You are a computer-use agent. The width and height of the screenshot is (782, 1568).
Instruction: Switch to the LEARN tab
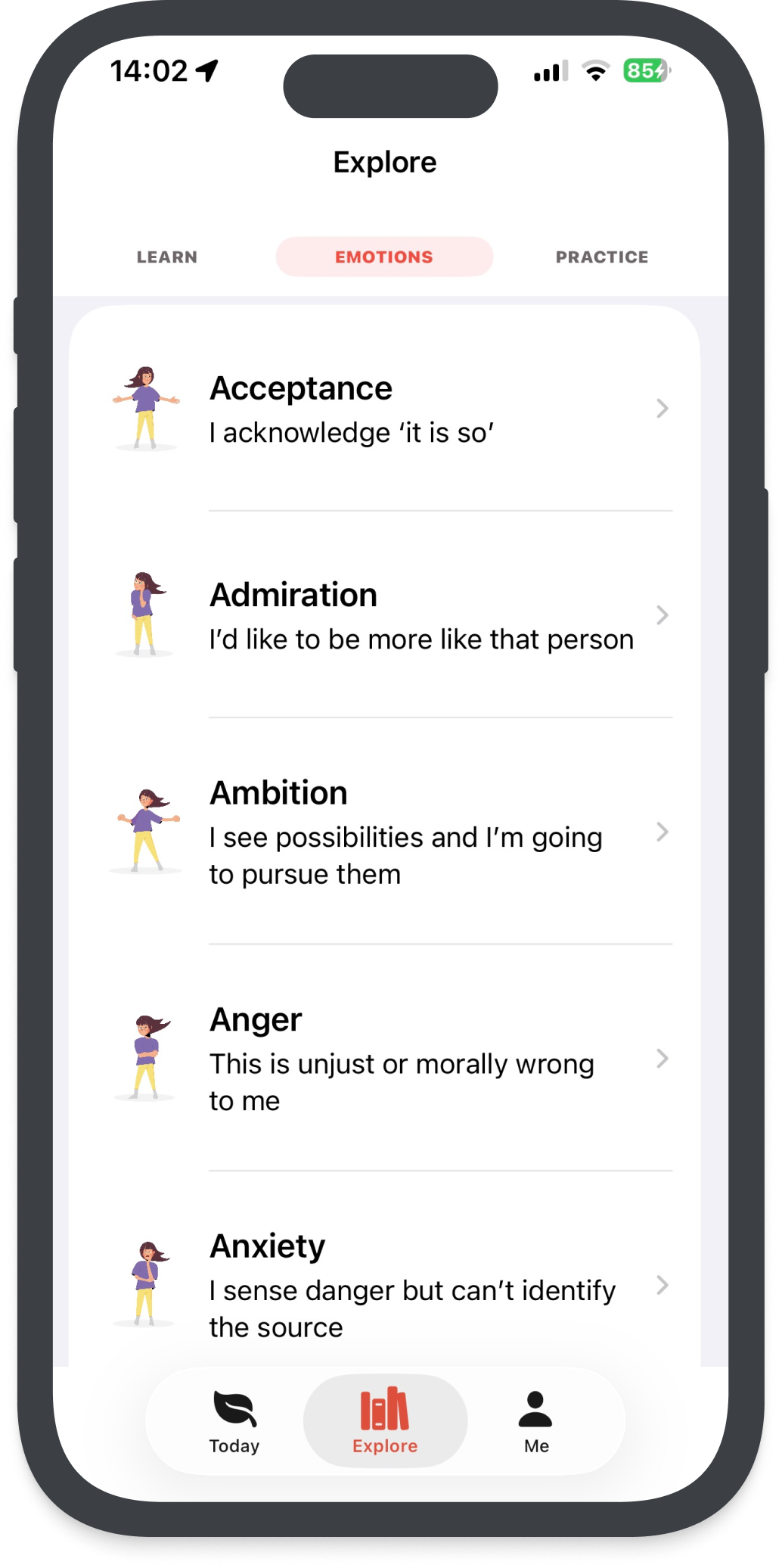[x=166, y=257]
